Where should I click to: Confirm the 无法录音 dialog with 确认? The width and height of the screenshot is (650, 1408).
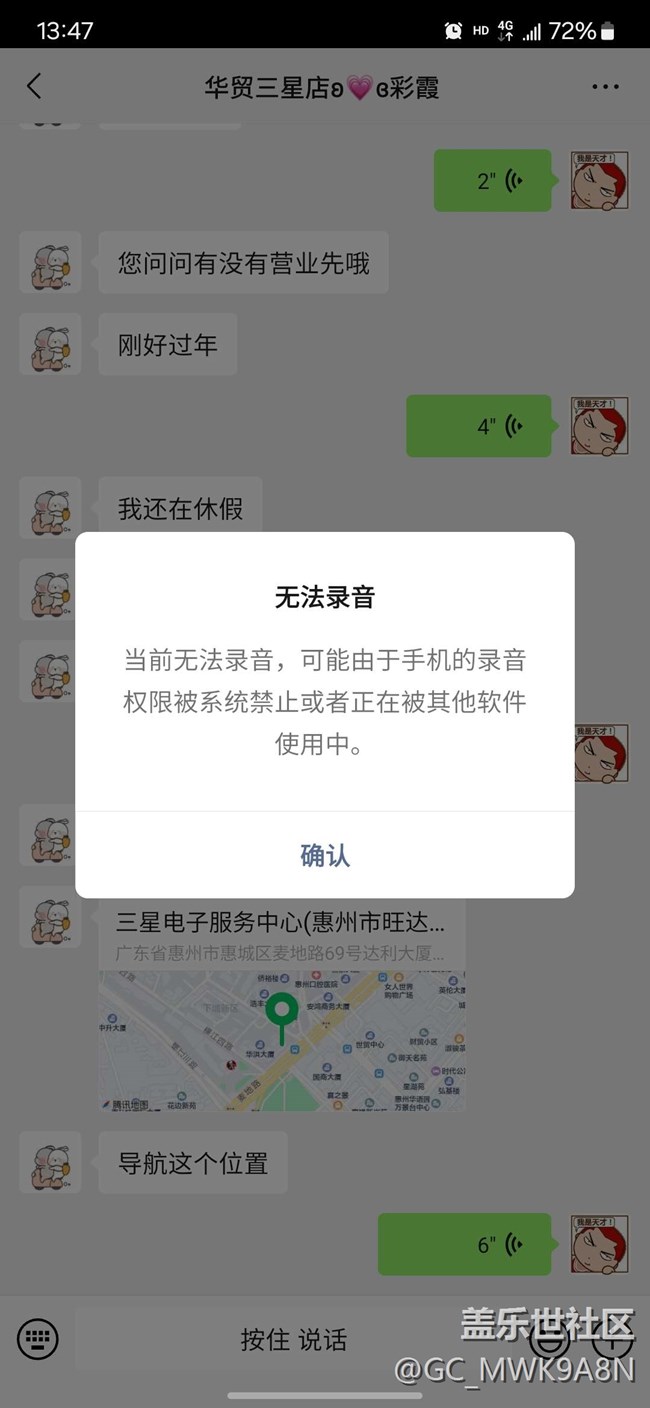click(325, 855)
